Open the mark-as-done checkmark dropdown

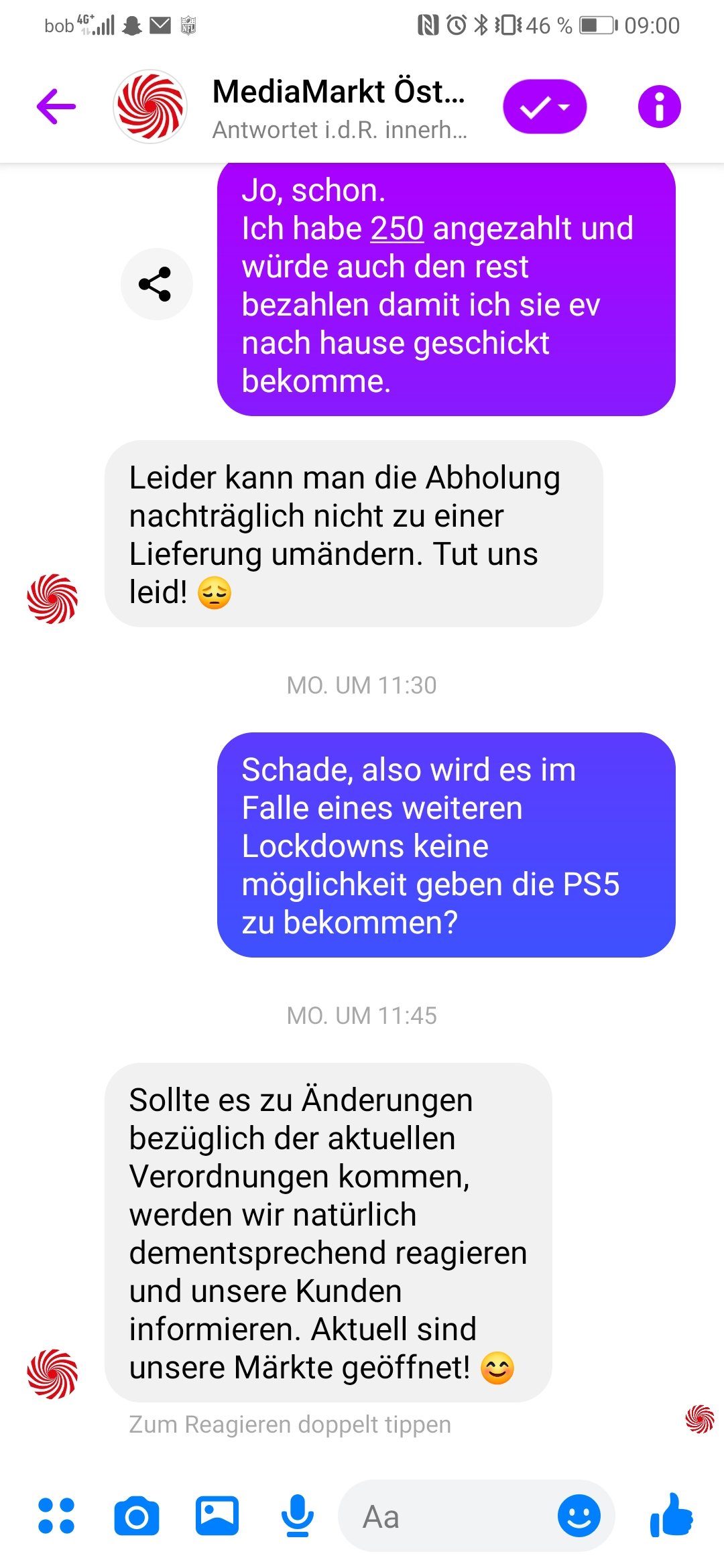pos(545,107)
